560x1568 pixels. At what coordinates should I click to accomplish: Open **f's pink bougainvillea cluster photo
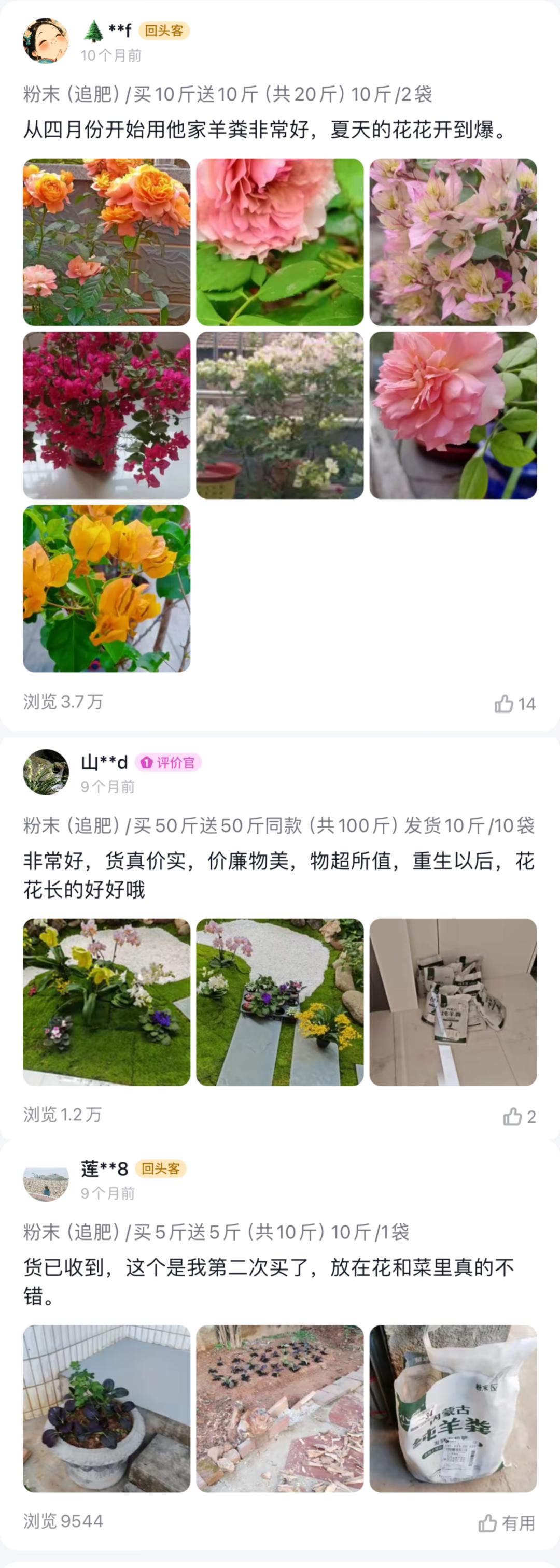point(453,243)
